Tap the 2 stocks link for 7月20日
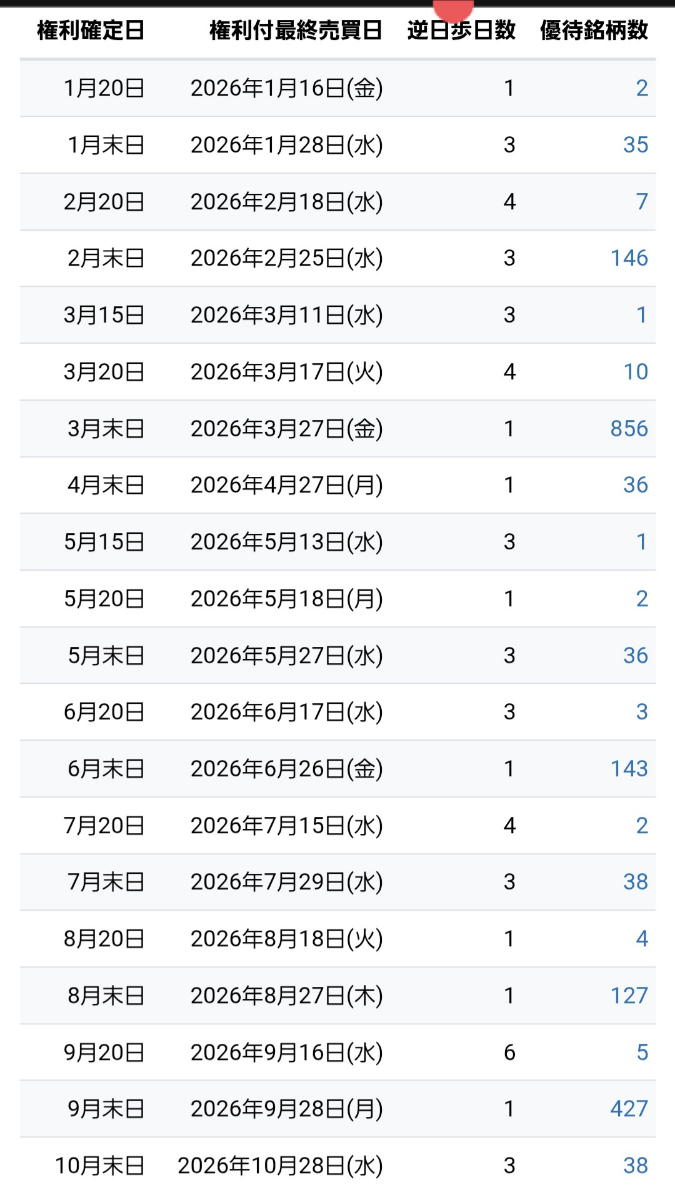 [x=642, y=826]
